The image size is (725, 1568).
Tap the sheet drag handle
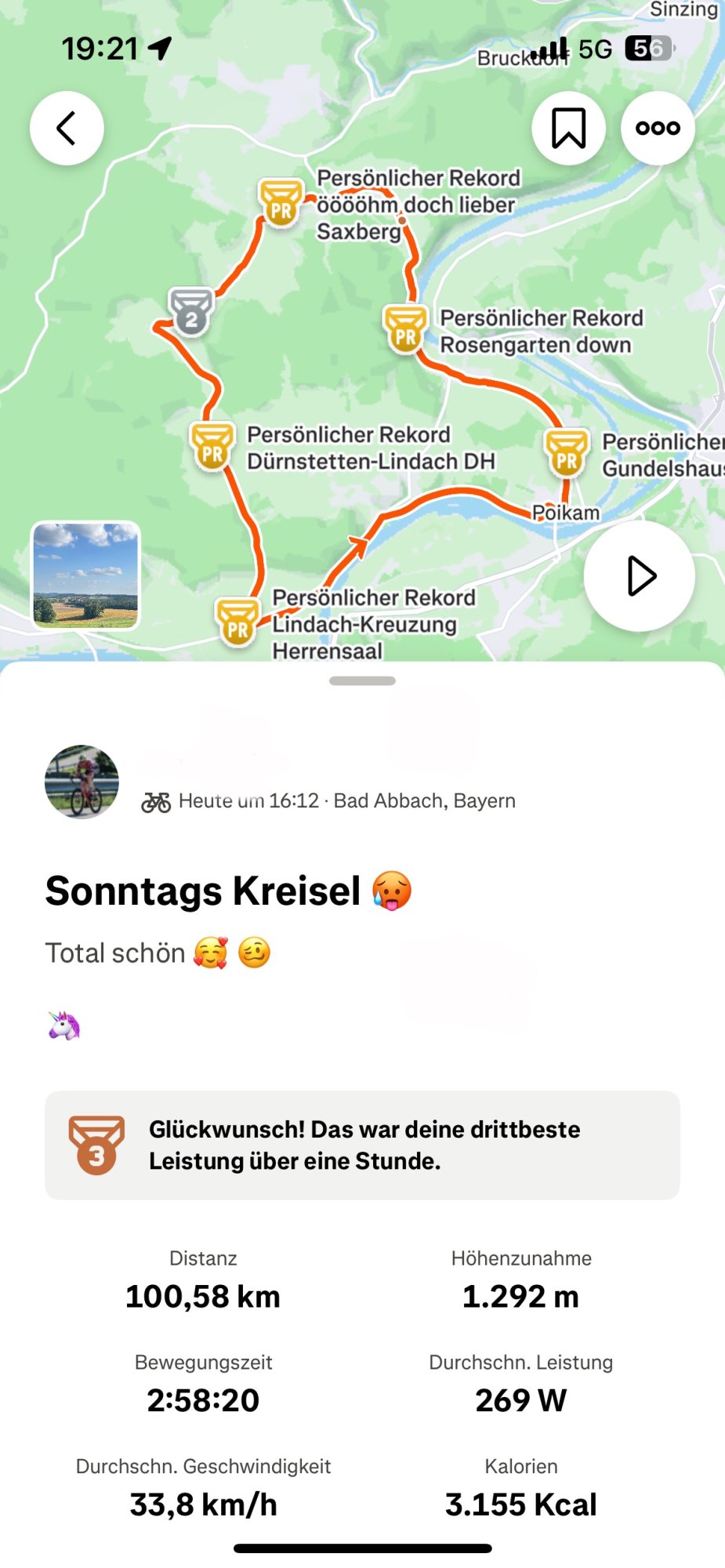[x=362, y=681]
